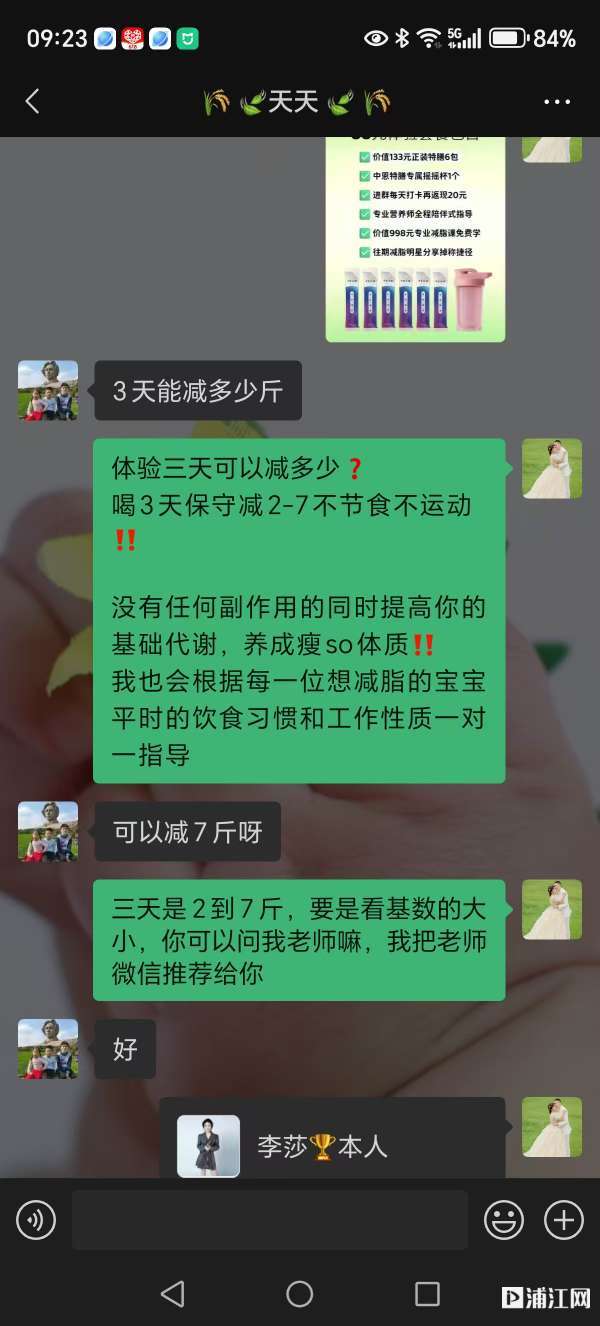The height and width of the screenshot is (1326, 600).
Task: Go back from the 天天 chat
Action: 32,101
